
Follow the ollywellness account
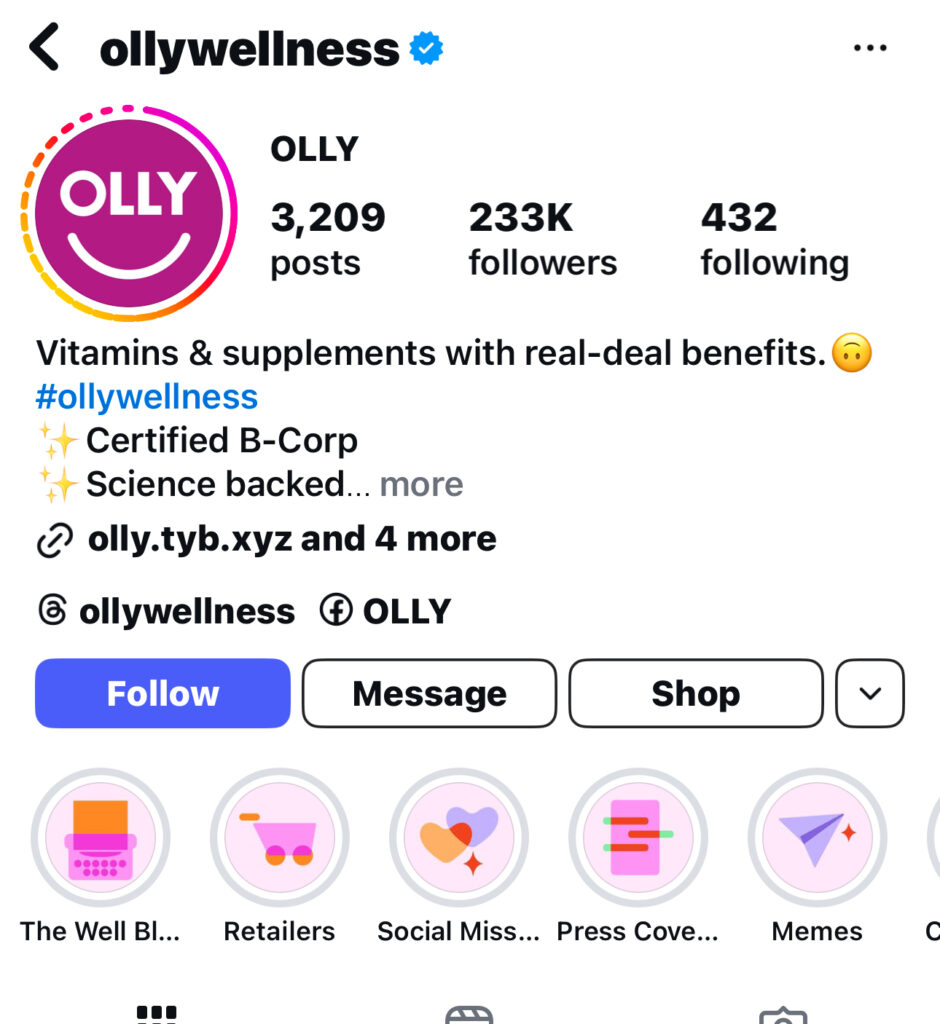(163, 693)
